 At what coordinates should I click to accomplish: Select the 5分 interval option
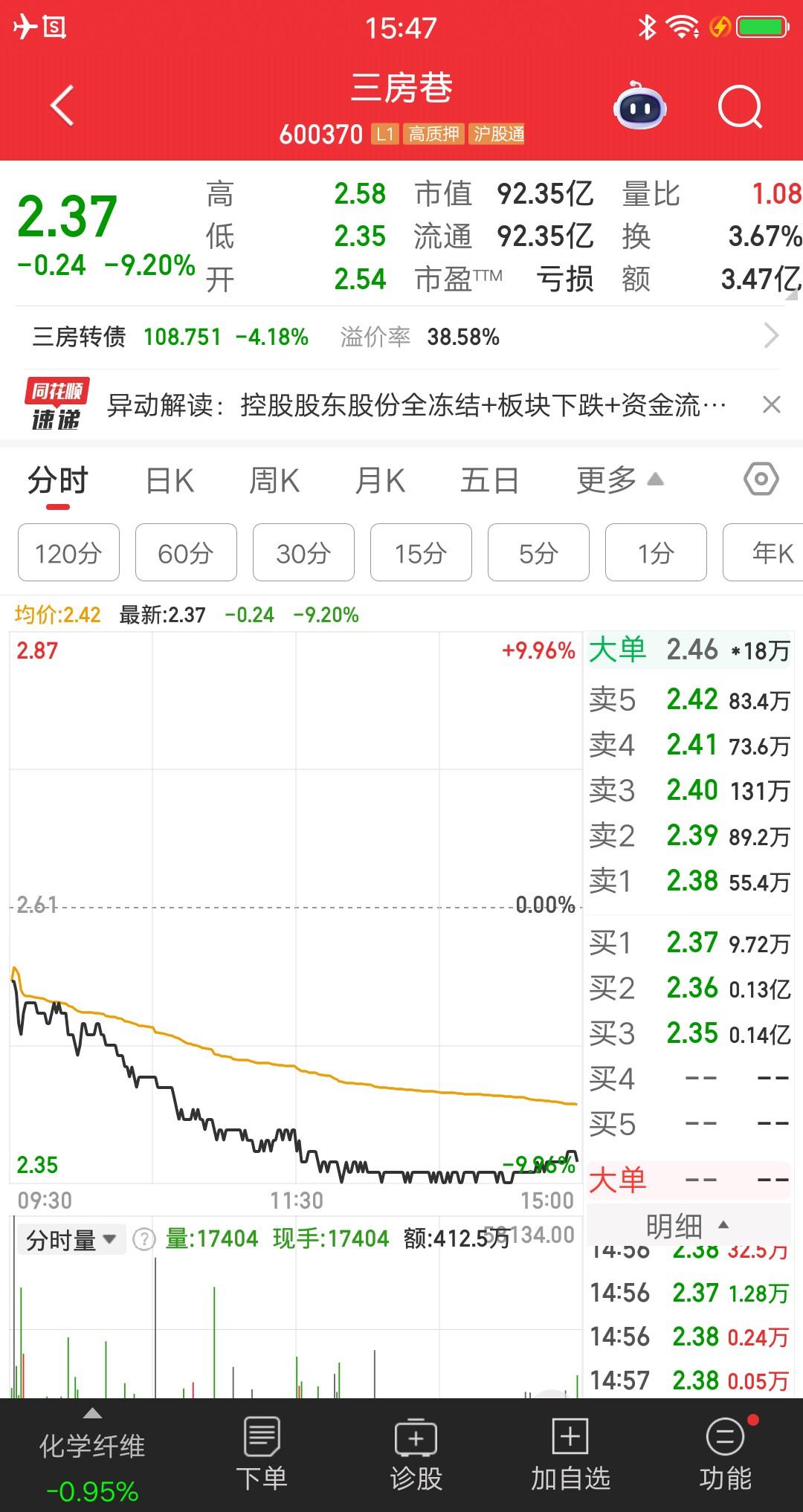[x=538, y=552]
